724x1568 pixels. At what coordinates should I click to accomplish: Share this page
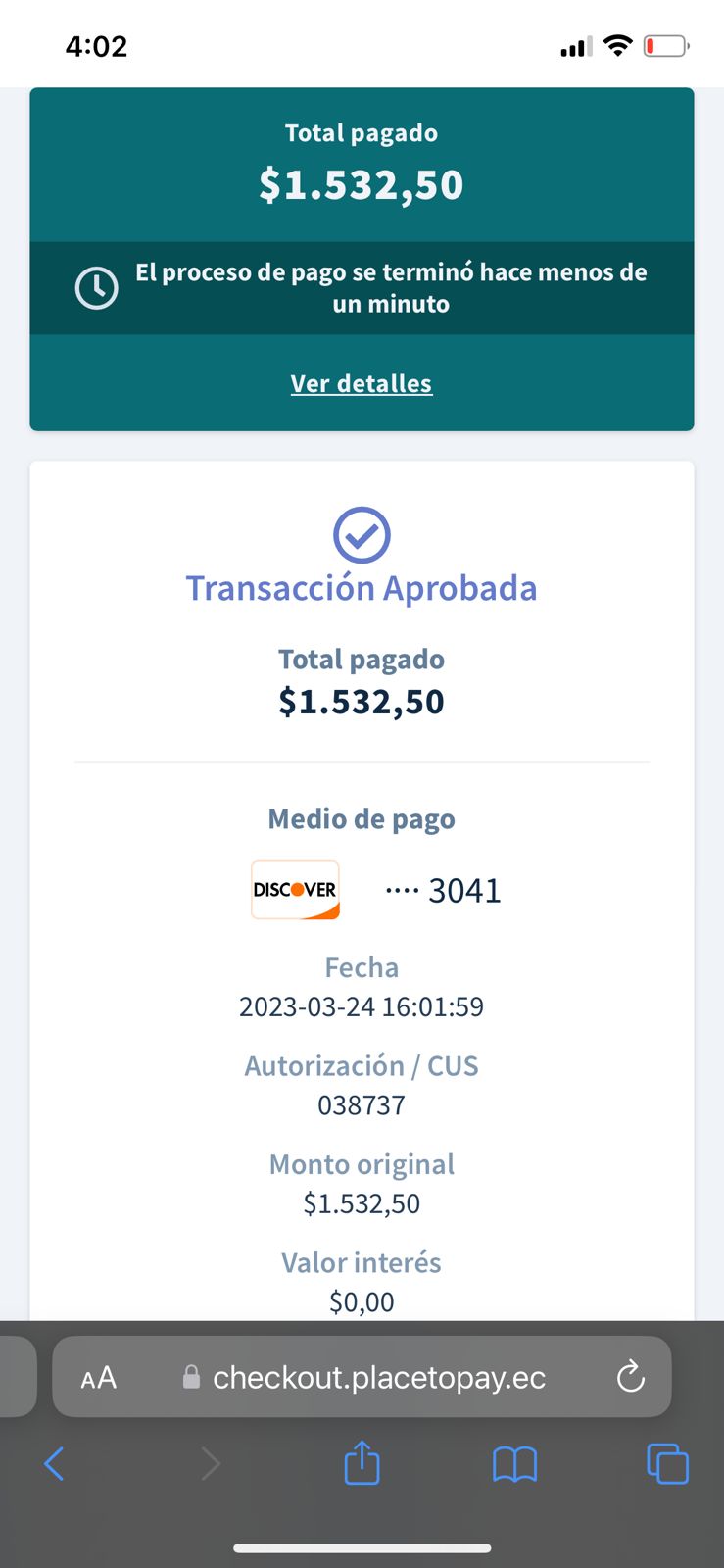click(x=362, y=1463)
